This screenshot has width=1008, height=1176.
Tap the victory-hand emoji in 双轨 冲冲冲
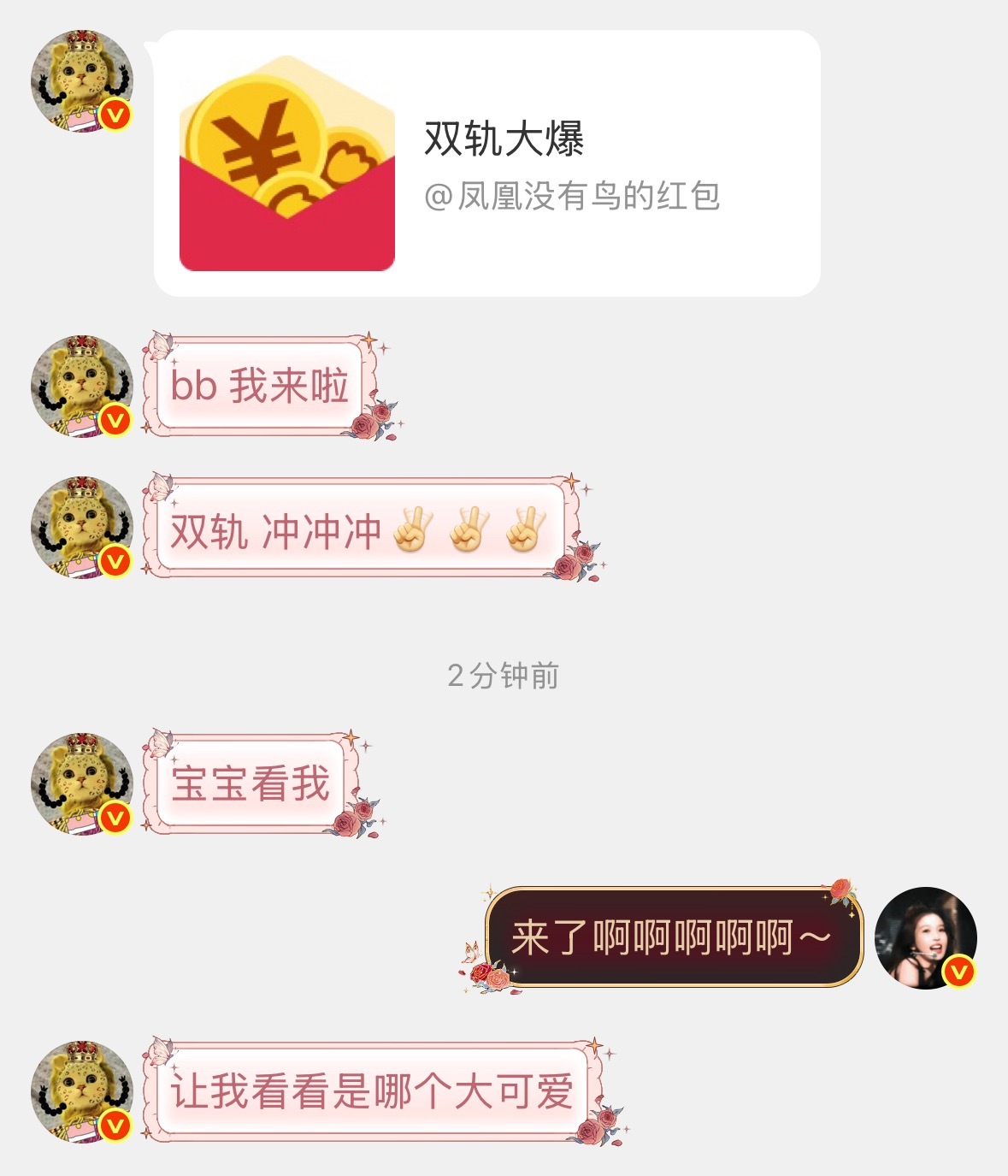[x=414, y=531]
